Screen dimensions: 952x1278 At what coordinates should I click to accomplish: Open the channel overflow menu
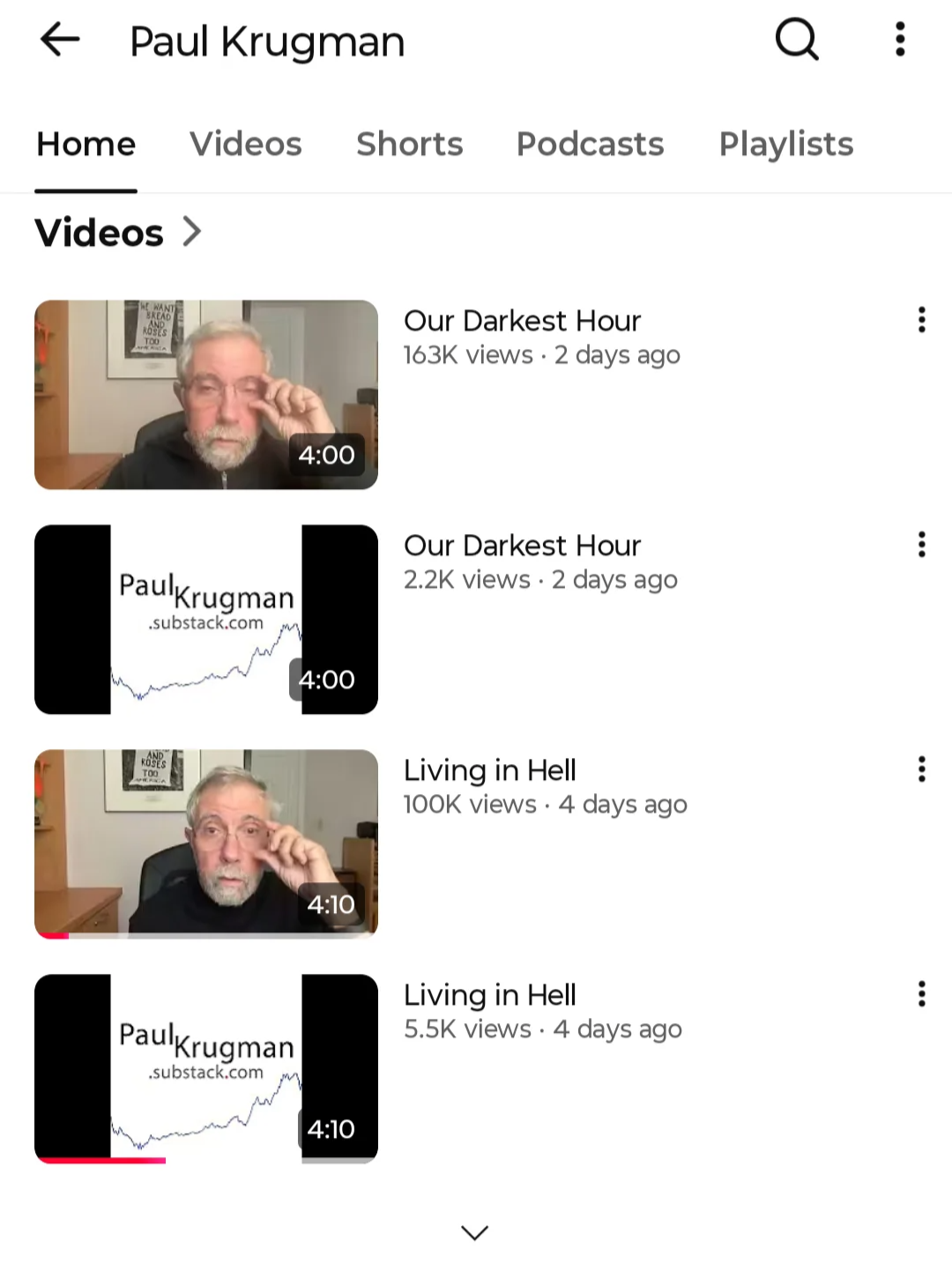pyautogui.click(x=900, y=40)
